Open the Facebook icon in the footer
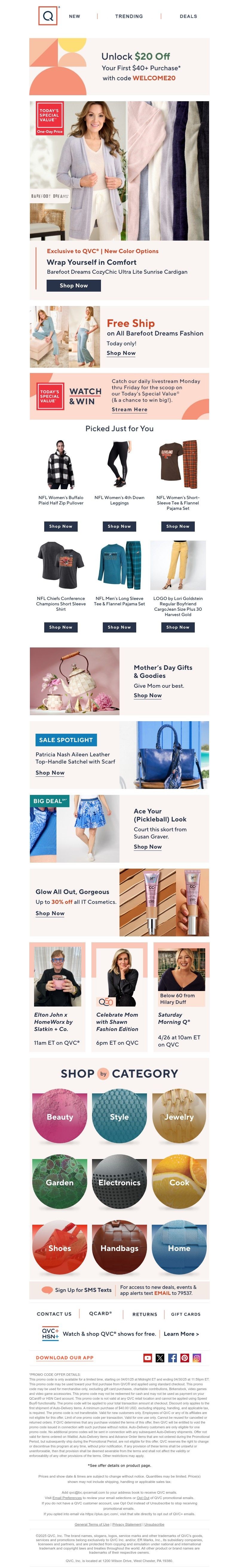Viewport: 239px width, 1568px height. point(173,1358)
